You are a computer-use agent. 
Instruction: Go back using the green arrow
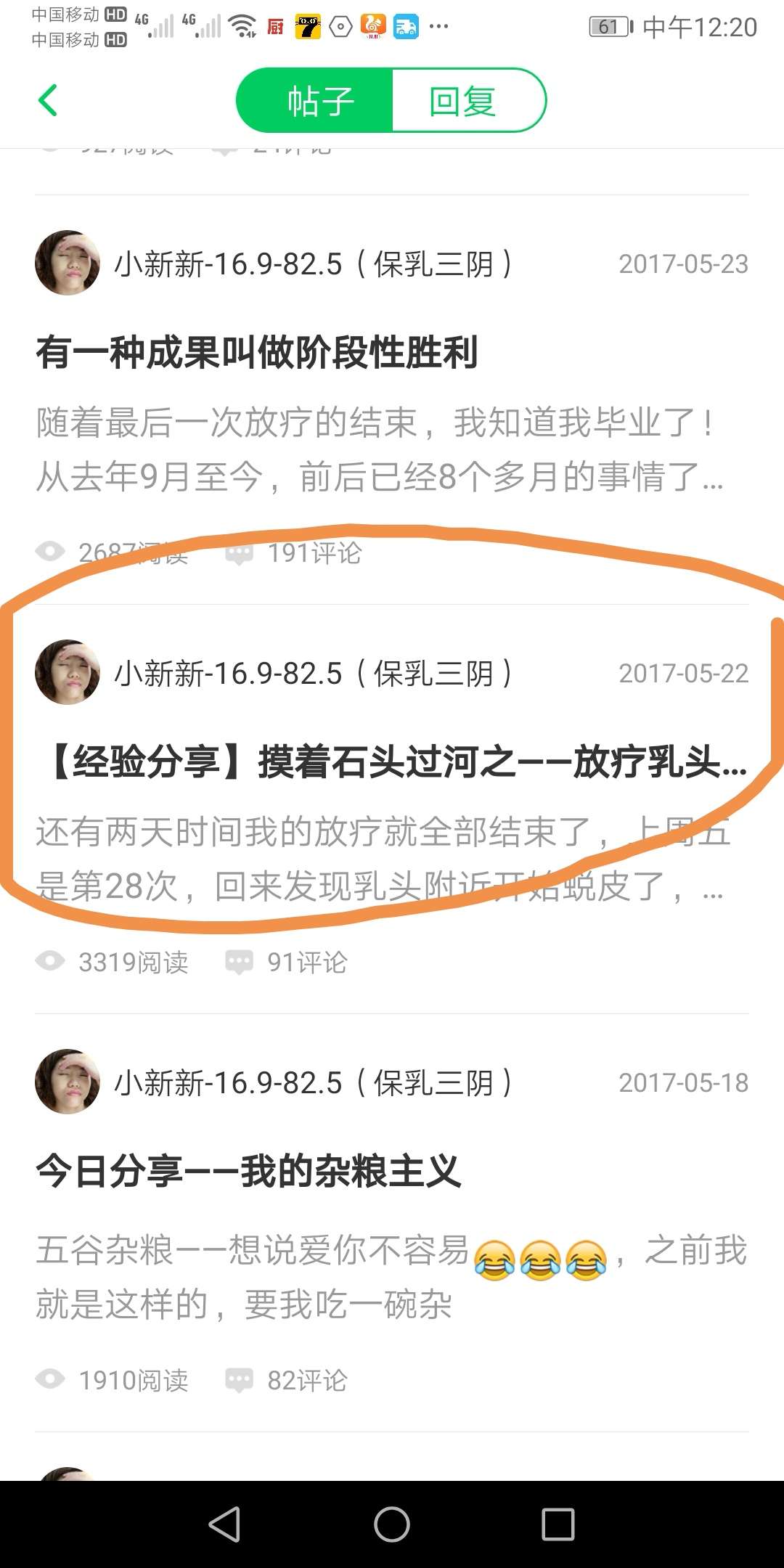pos(48,100)
